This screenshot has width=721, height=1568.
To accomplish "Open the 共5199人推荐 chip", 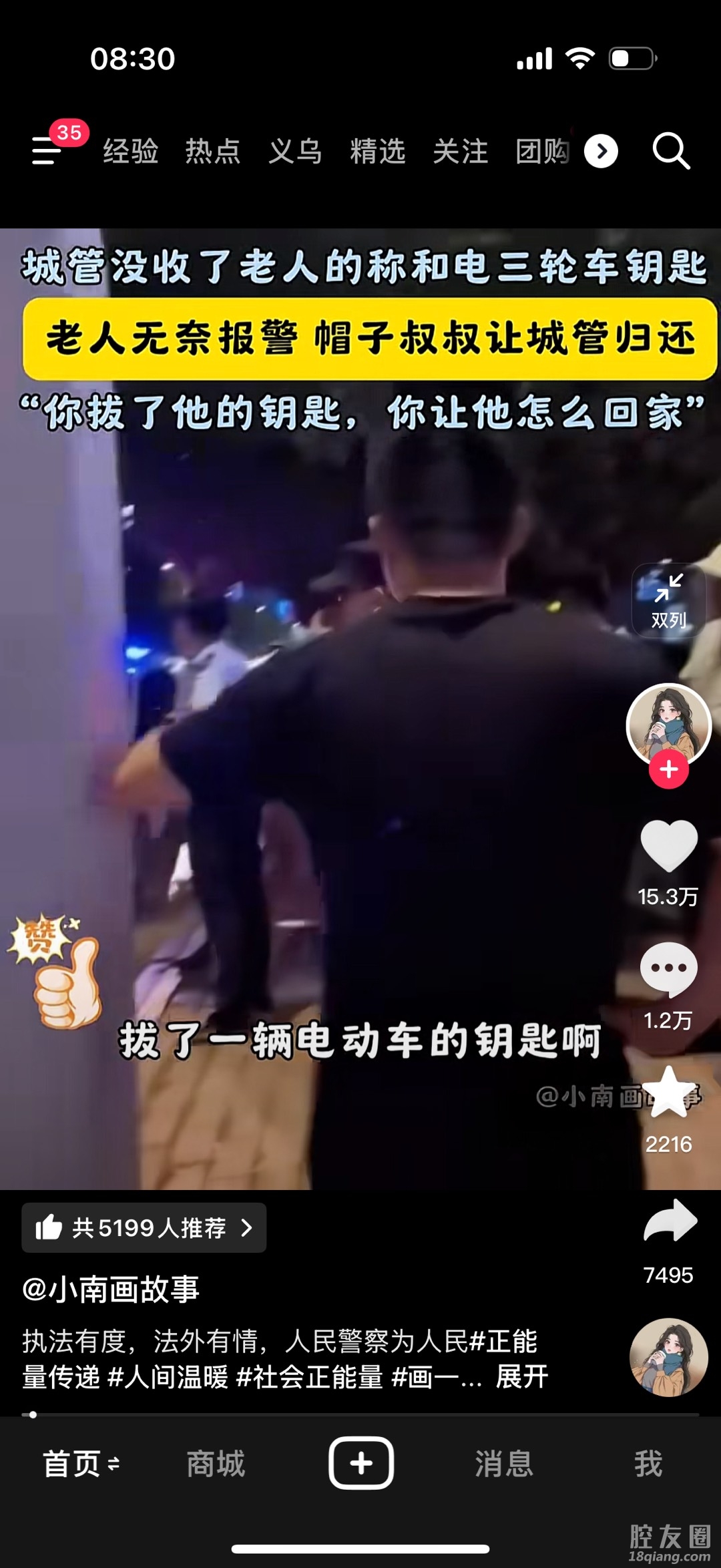I will 144,1227.
